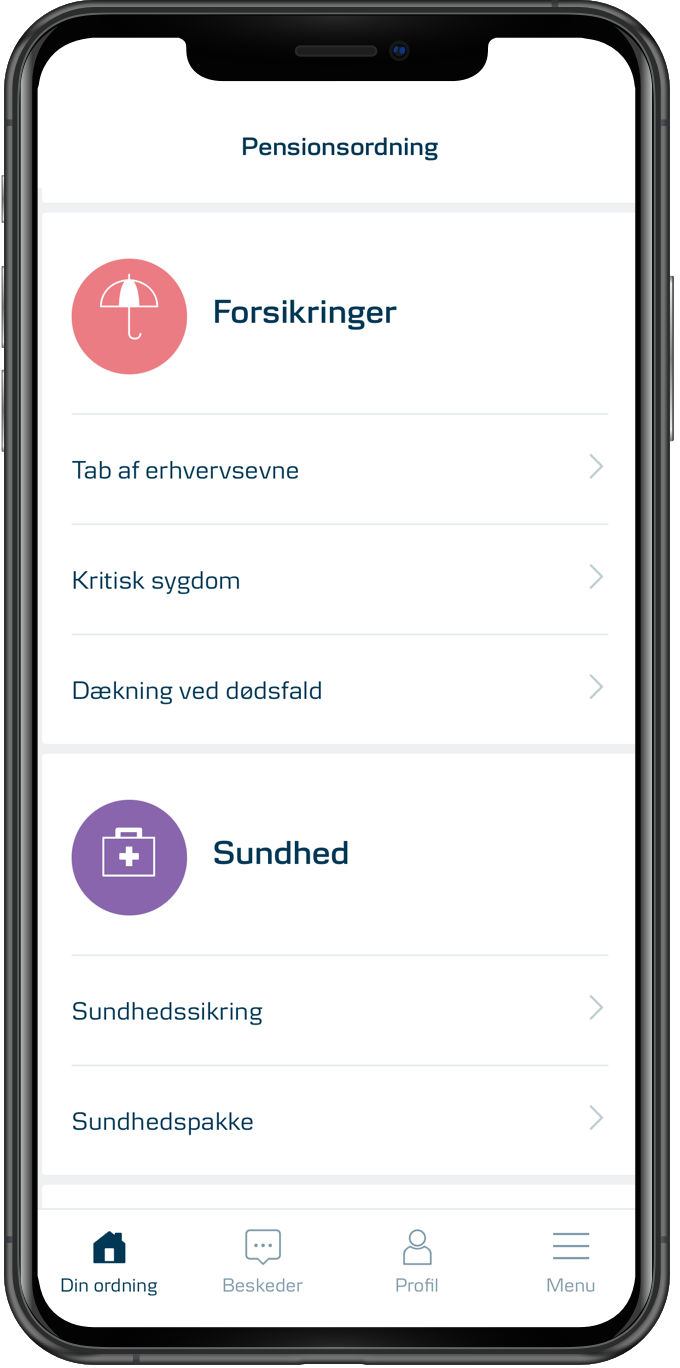Open Tab af erhvervsevne row

pyautogui.click(x=338, y=469)
